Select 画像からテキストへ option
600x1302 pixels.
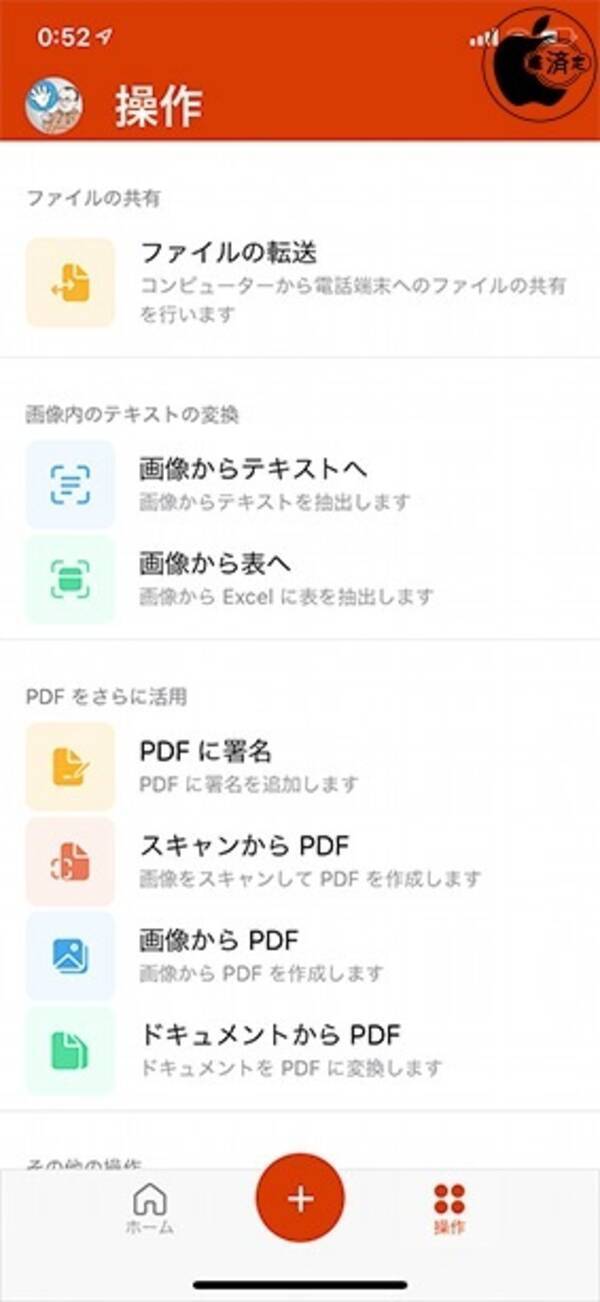click(x=300, y=483)
